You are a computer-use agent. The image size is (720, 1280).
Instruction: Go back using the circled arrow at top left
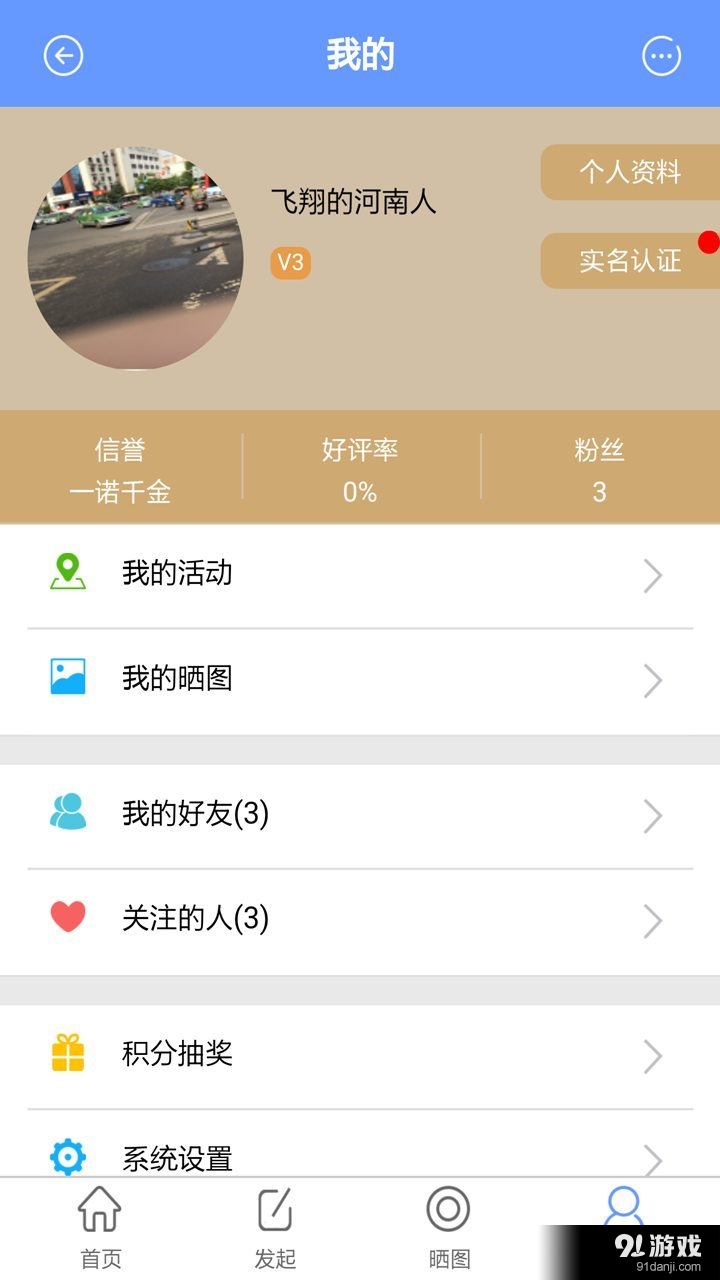[x=63, y=55]
